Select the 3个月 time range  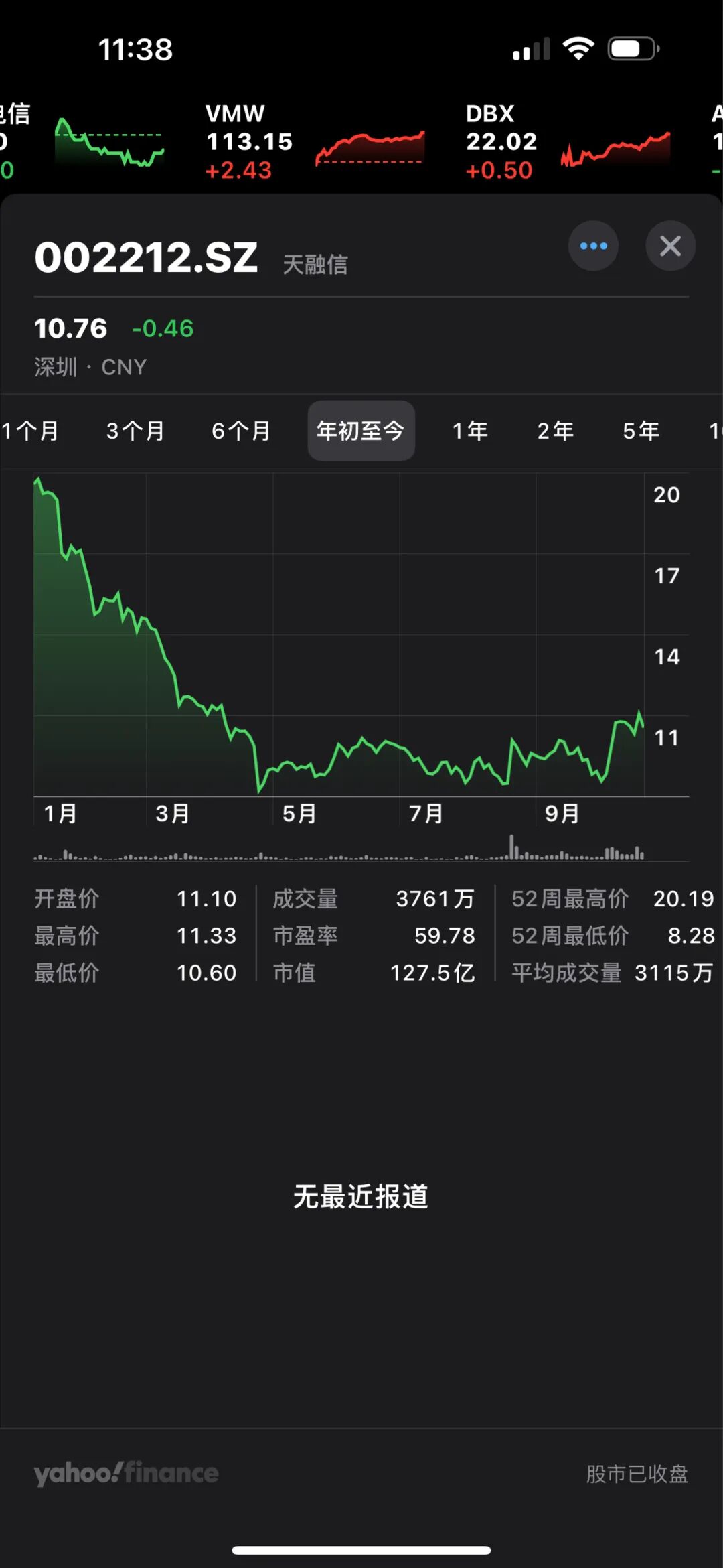[135, 431]
